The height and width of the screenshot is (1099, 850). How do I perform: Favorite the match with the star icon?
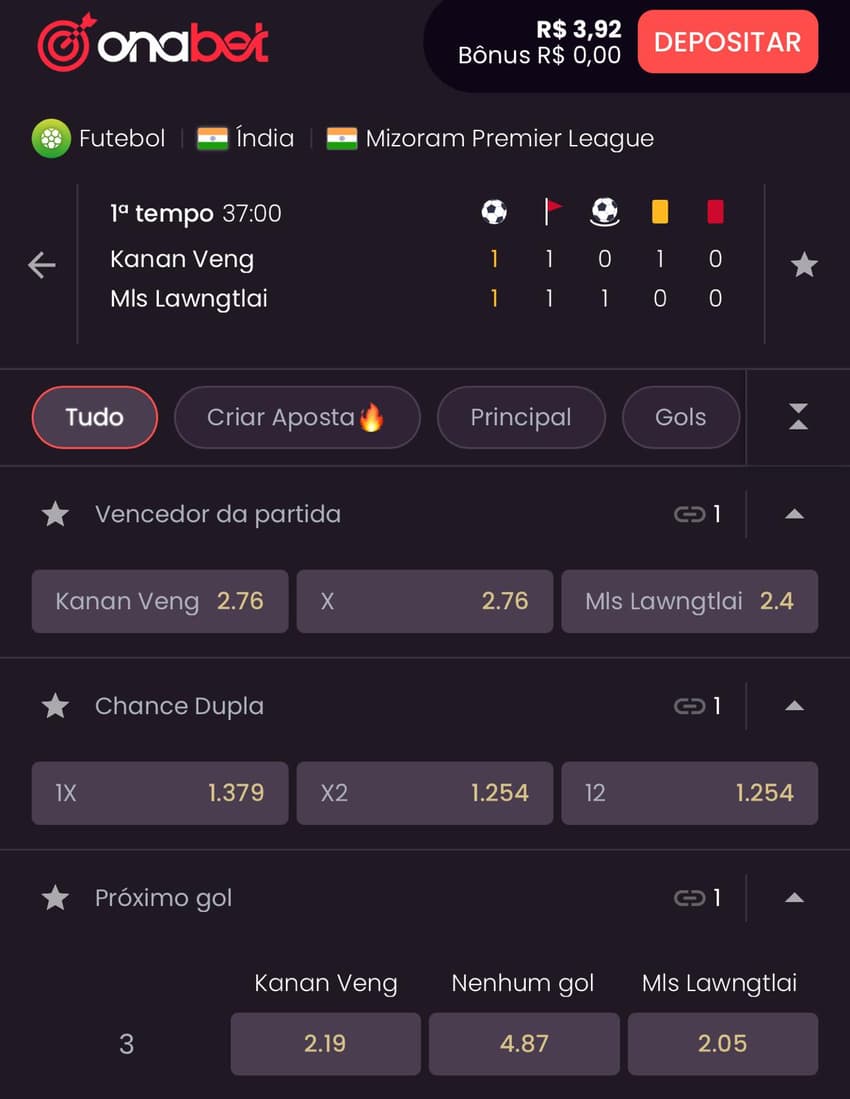(x=804, y=265)
